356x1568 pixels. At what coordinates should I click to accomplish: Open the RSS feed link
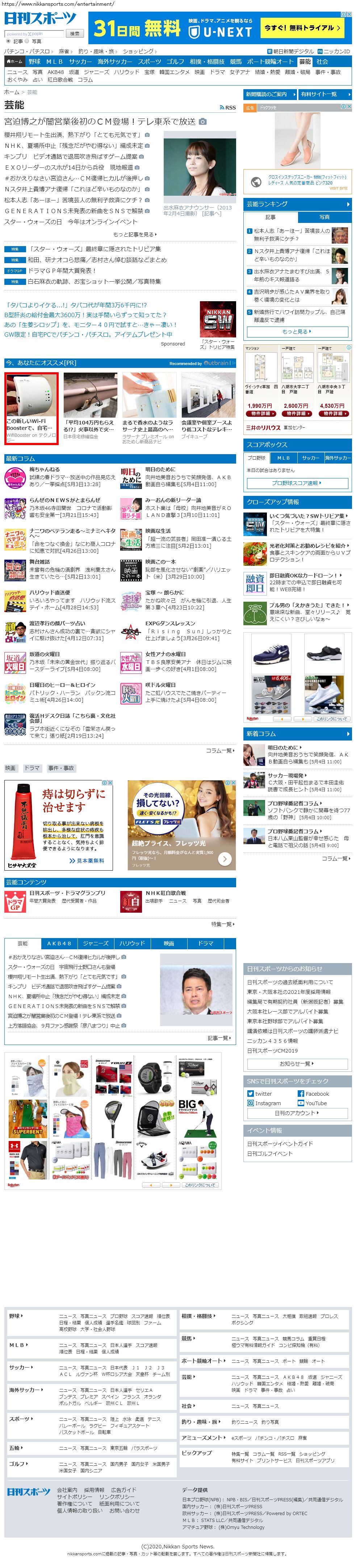point(227,107)
